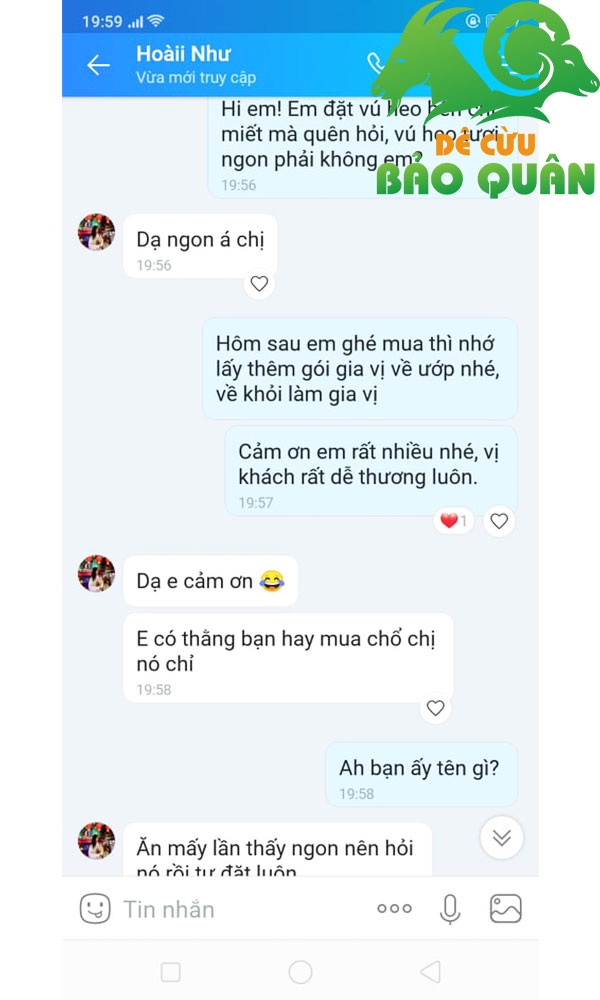This screenshot has width=600, height=1000.
Task: Attach a photo from gallery
Action: 506,909
